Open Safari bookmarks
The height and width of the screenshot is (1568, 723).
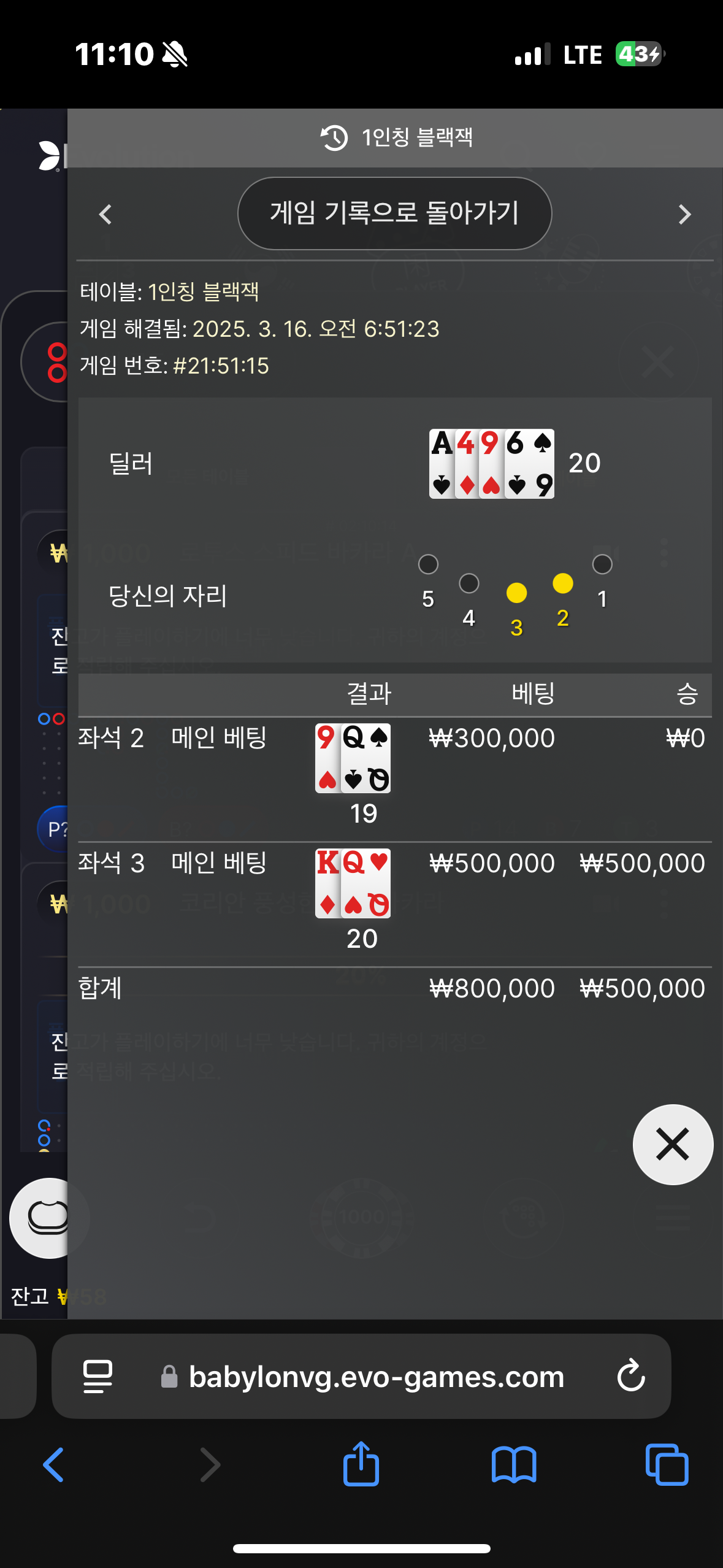pyautogui.click(x=514, y=1465)
